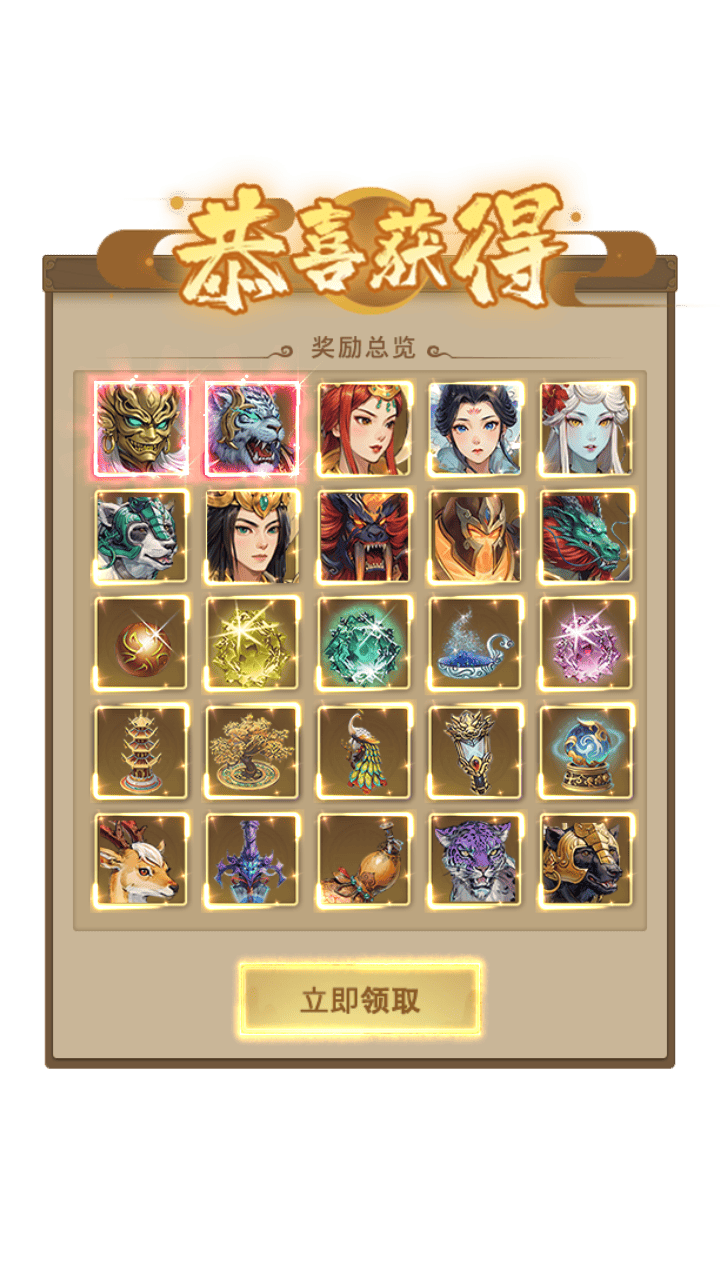
Task: Select the deer mount reward
Action: [142, 861]
